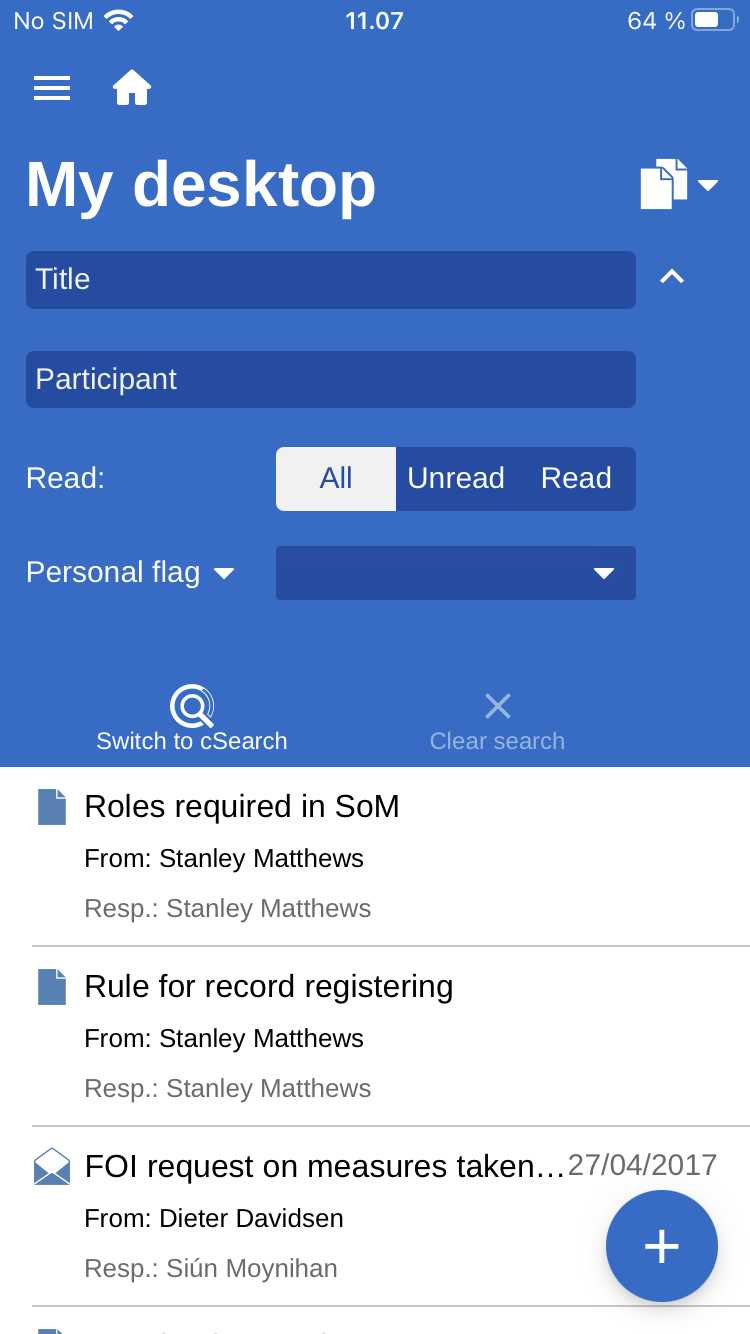This screenshot has width=750, height=1334.
Task: Go to the home screen icon
Action: click(131, 88)
